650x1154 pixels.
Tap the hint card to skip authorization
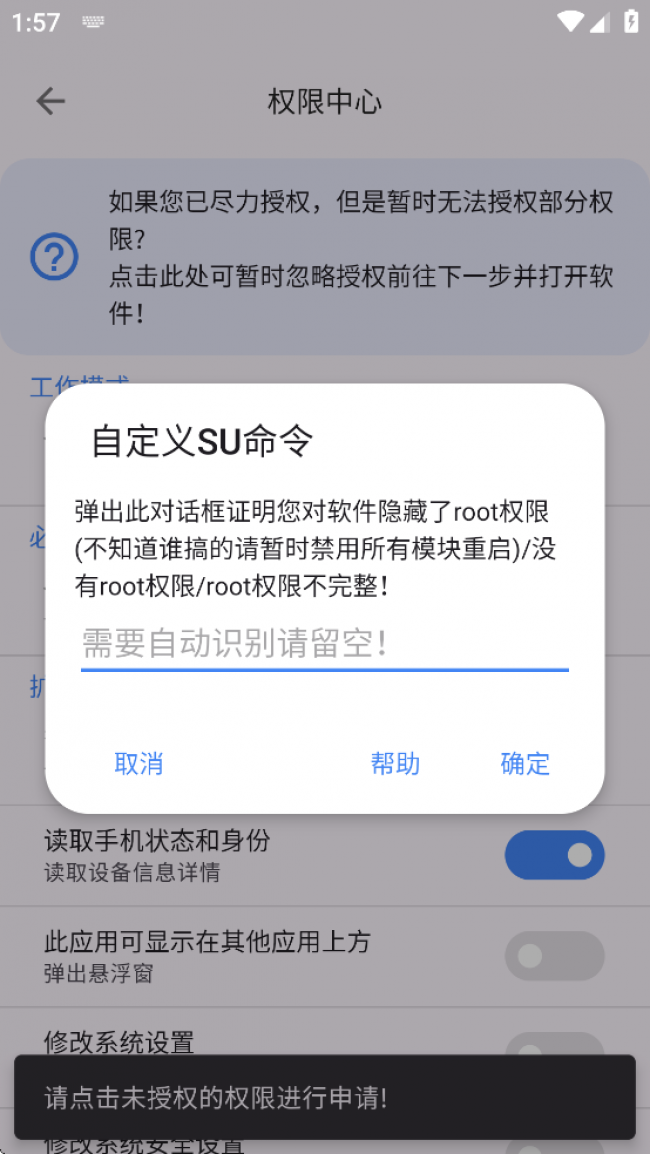click(x=324, y=258)
